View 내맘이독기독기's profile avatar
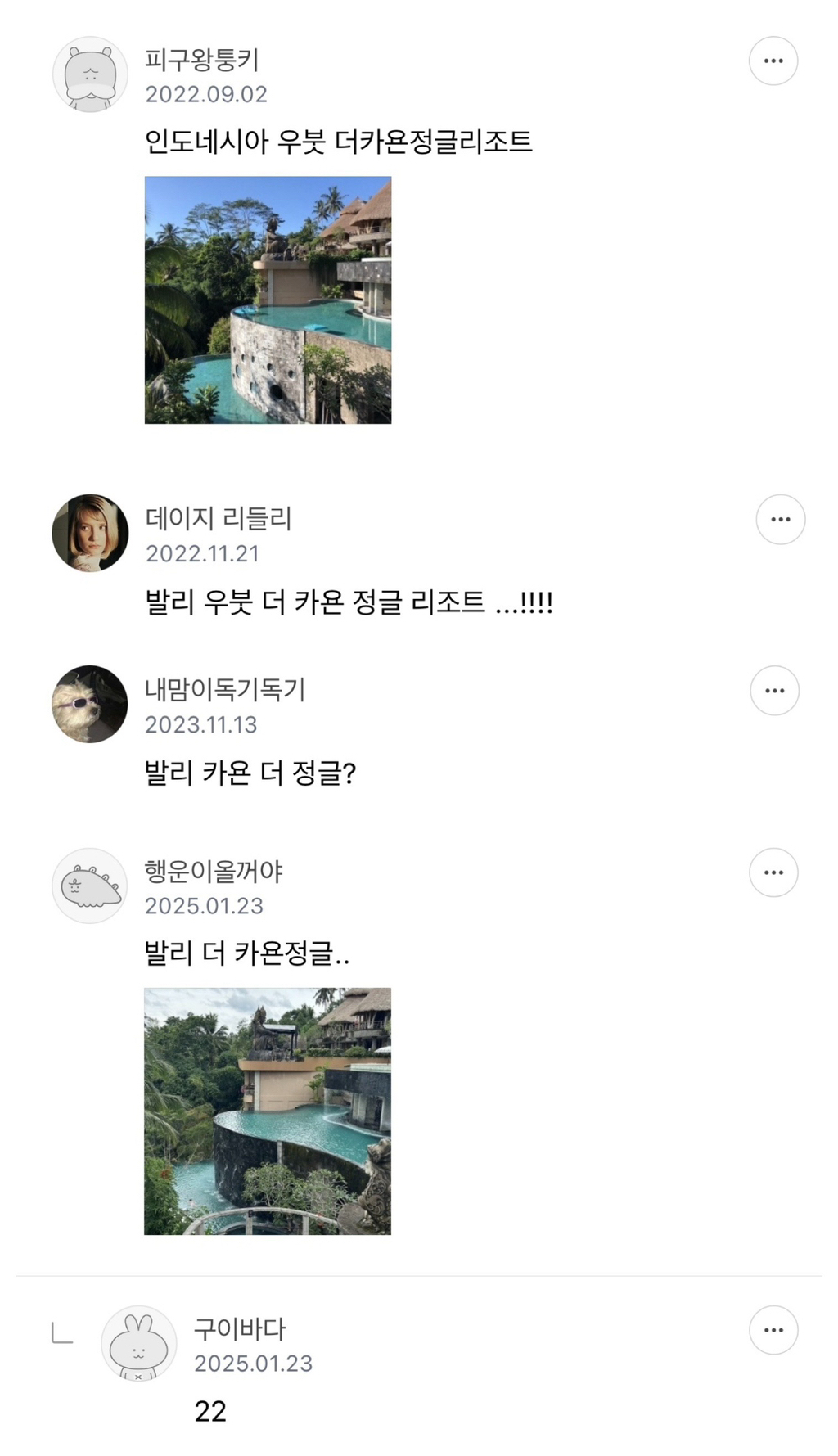The height and width of the screenshot is (1456, 838). [x=90, y=704]
